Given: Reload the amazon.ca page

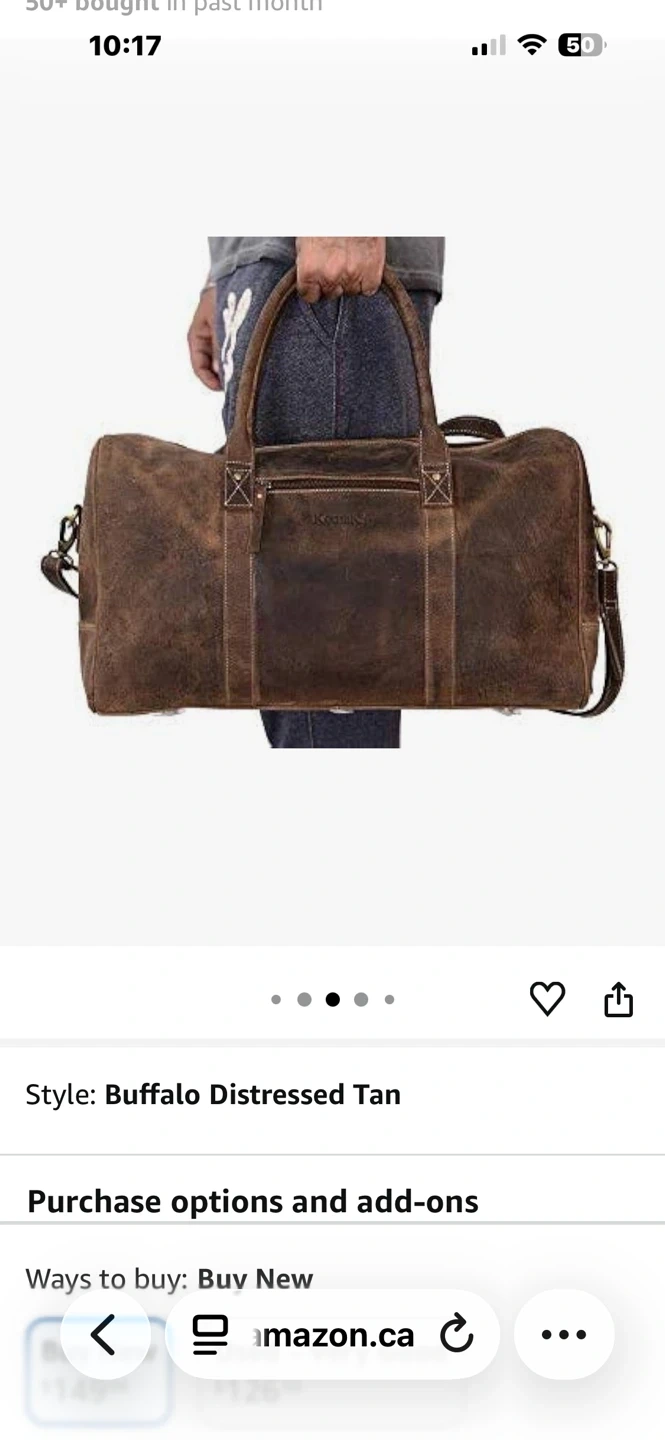Looking at the screenshot, I should pos(456,1334).
